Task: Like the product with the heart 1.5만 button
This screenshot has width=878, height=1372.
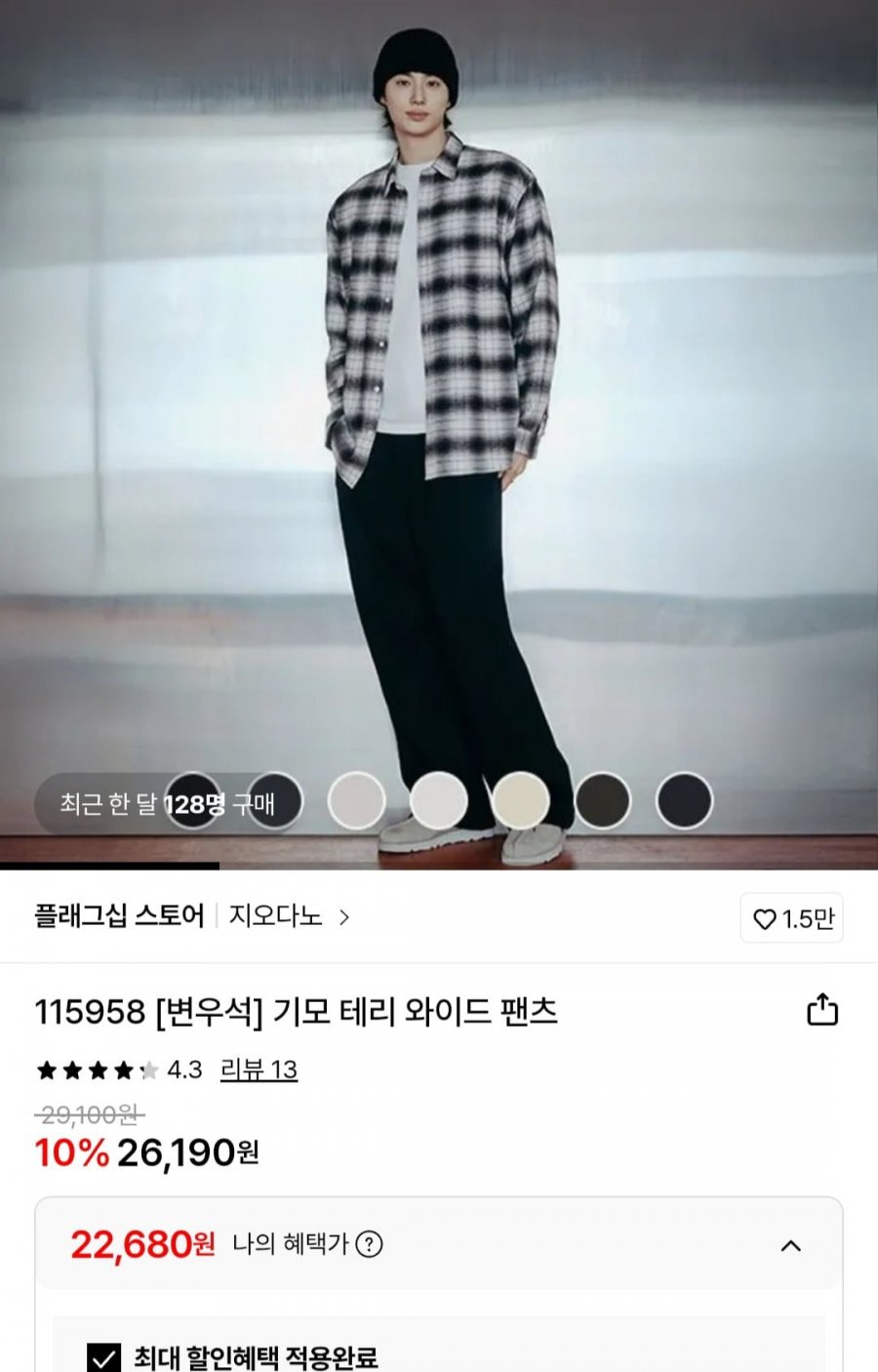Action: point(792,918)
